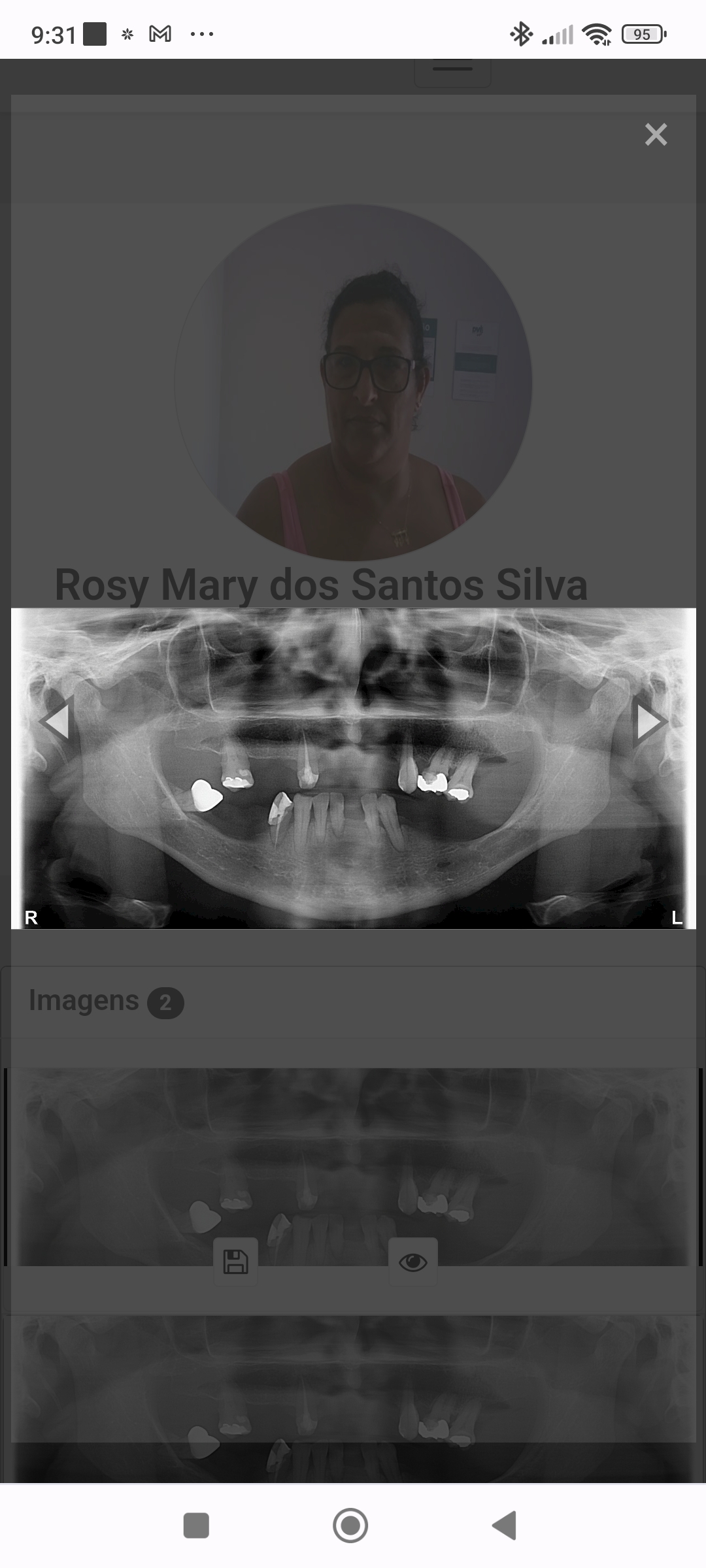Viewport: 706px width, 1568px height.
Task: Go to the previous X-ray image
Action: [56, 721]
